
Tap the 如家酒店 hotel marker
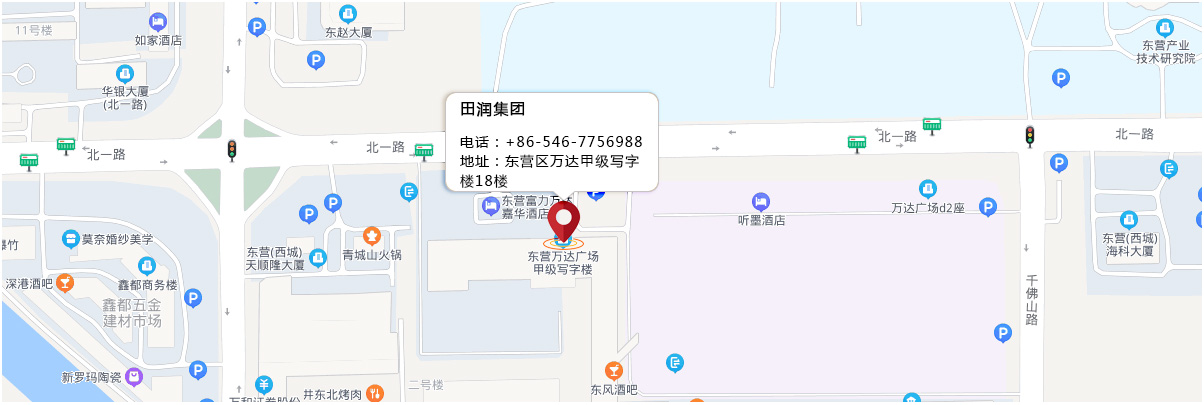(x=158, y=22)
